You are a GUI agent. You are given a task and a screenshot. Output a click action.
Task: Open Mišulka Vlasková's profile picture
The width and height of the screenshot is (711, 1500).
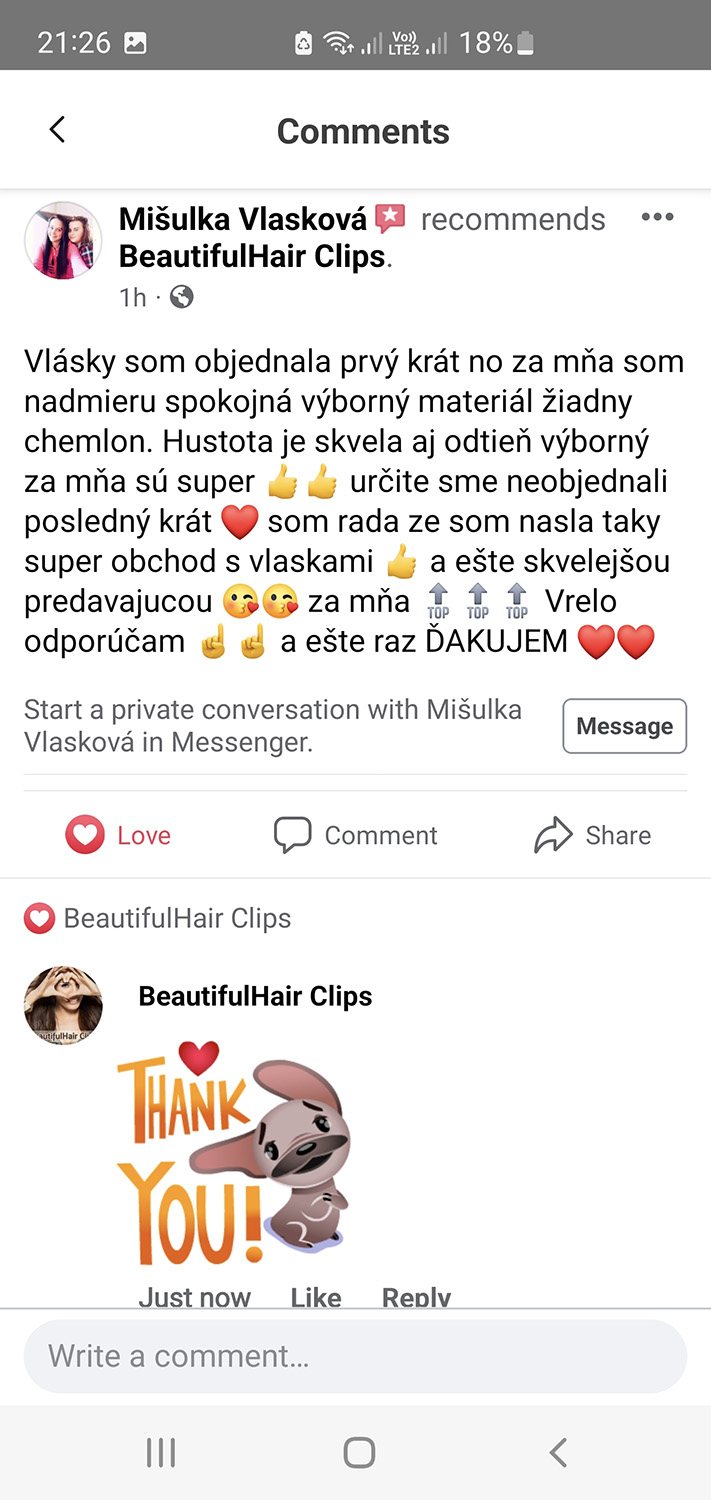tap(63, 240)
